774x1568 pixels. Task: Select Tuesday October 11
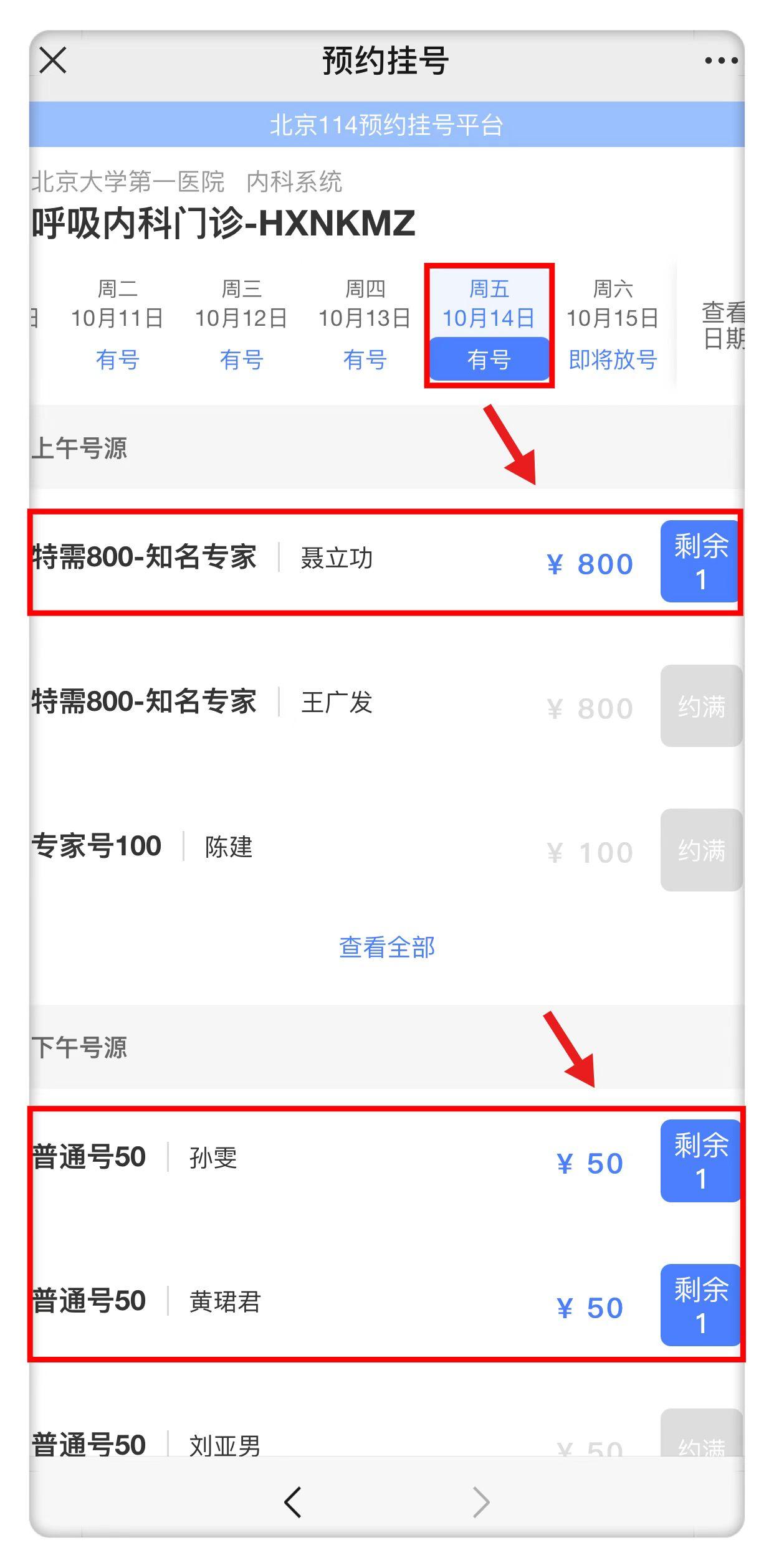[x=117, y=324]
